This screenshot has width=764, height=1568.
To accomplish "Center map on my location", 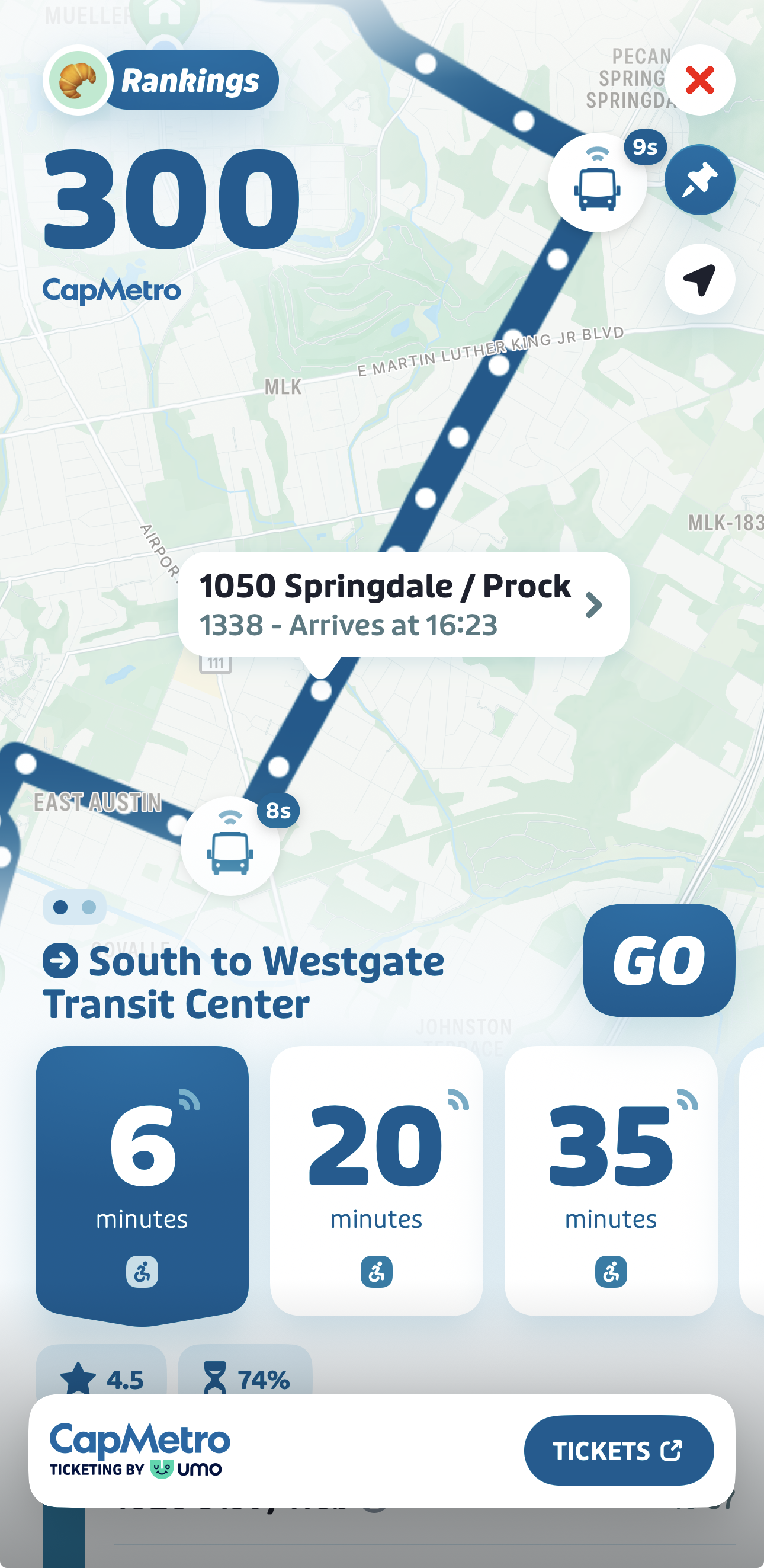I will coord(699,279).
